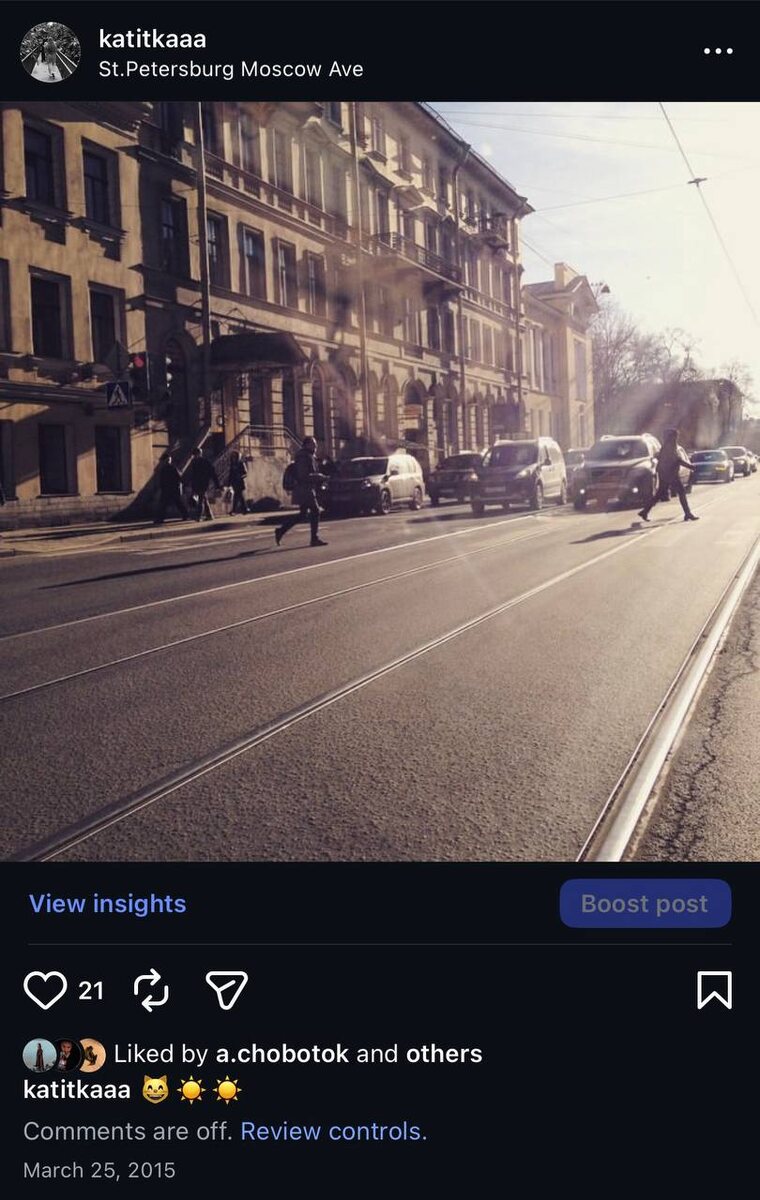
Task: Like this post with the heart
Action: 45,990
